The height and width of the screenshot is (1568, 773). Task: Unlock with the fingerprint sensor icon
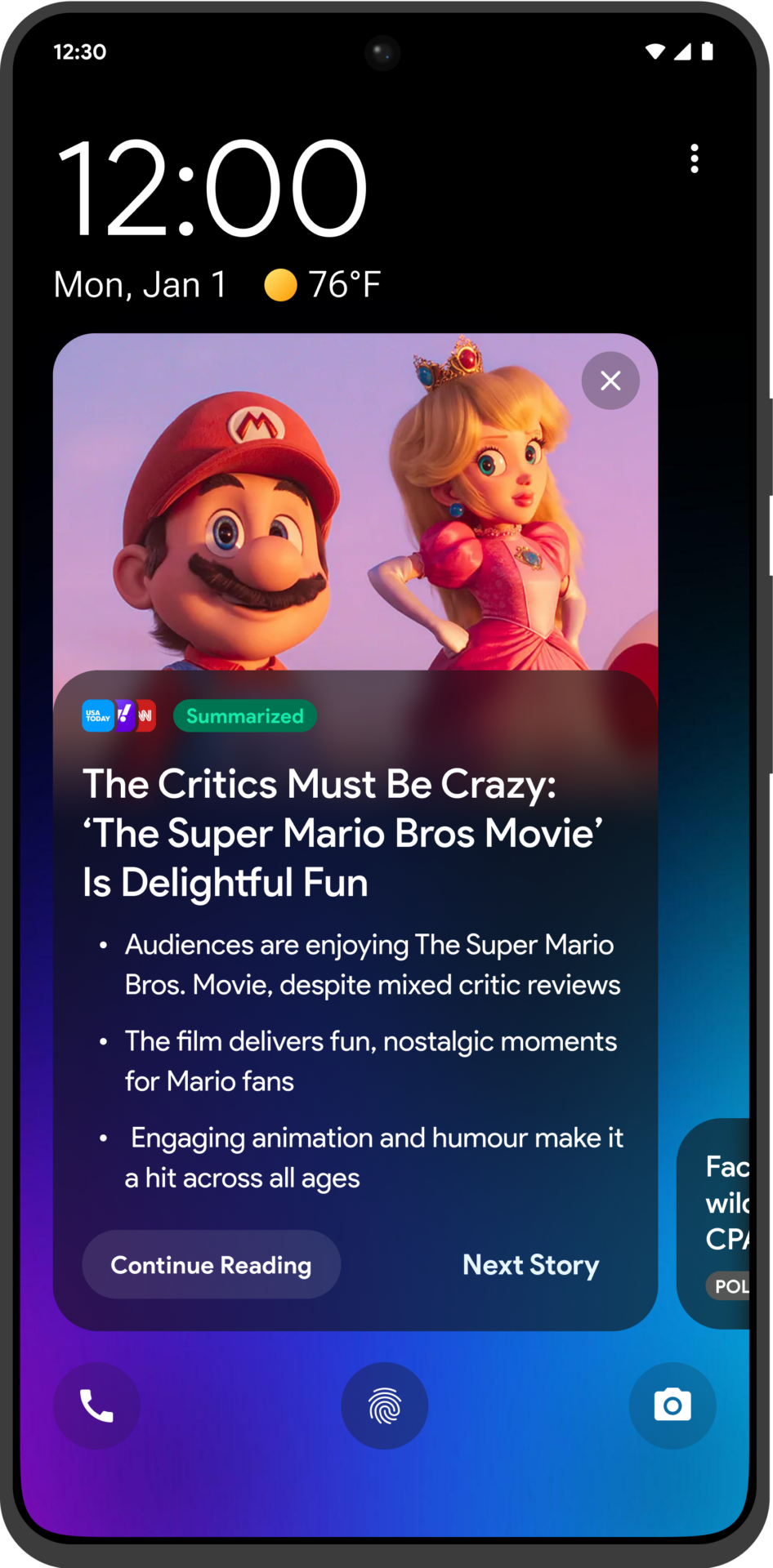click(385, 1405)
